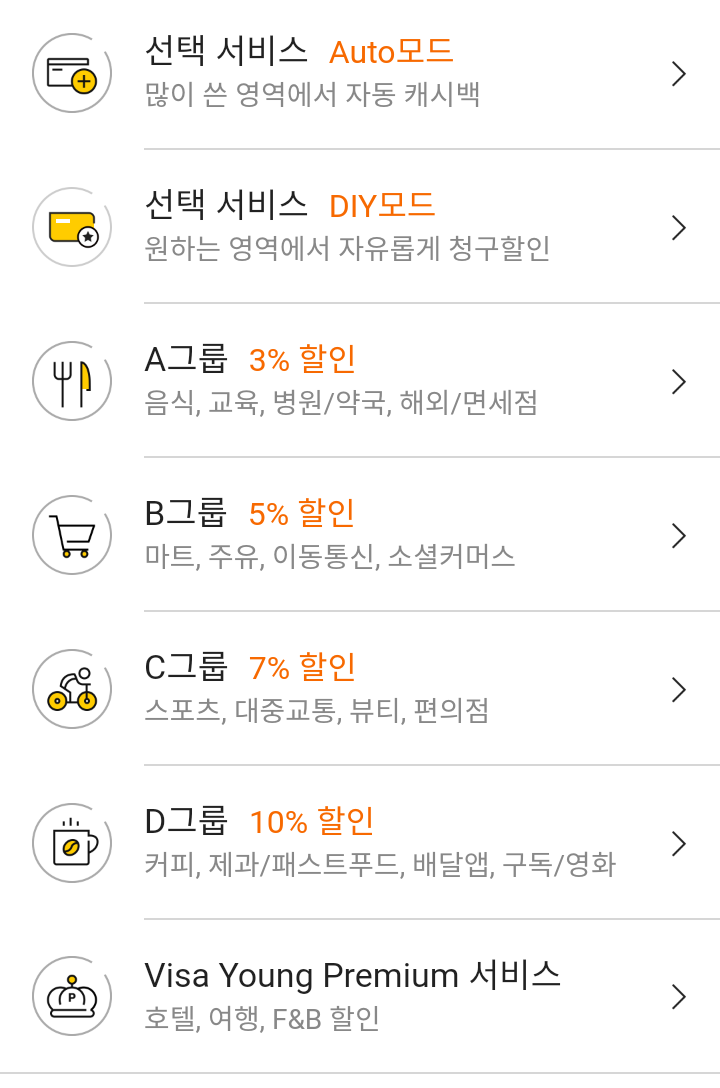Screen dimensions: 720x1088
Task: Open B그룹 5% 할인 row
Action: coord(360,535)
